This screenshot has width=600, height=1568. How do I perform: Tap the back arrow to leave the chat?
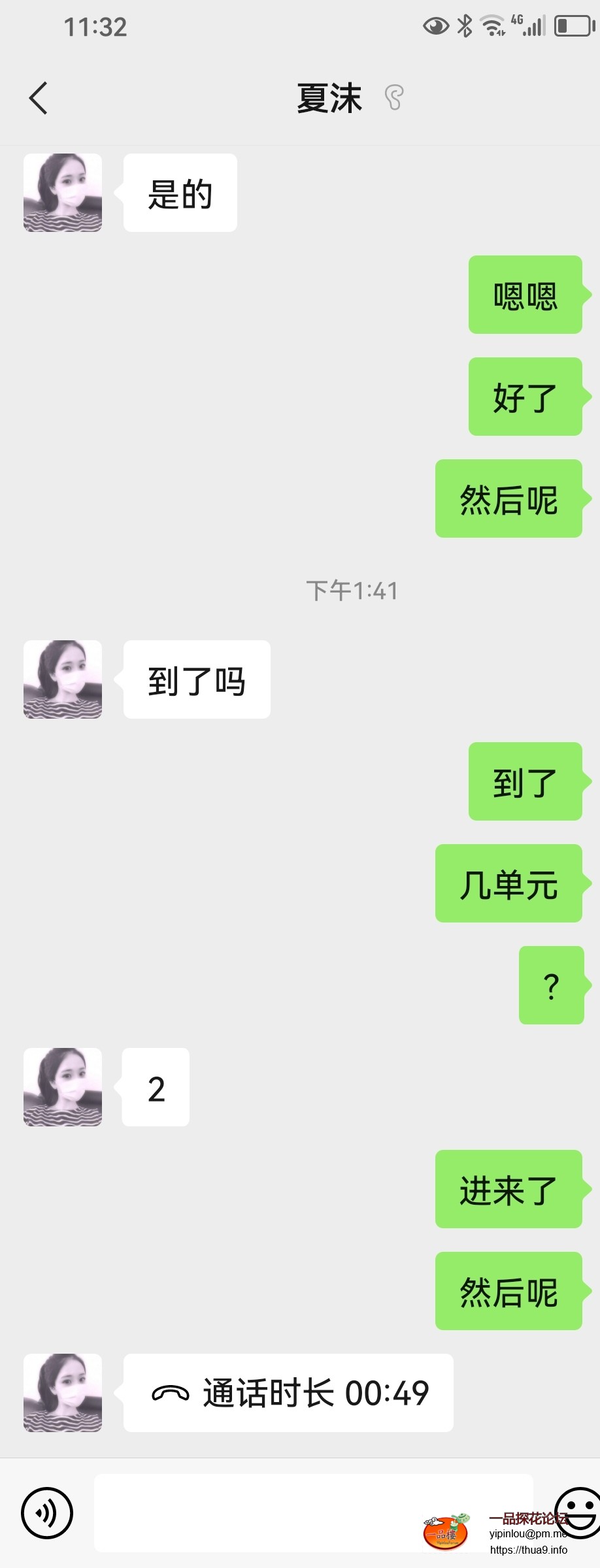(37, 98)
